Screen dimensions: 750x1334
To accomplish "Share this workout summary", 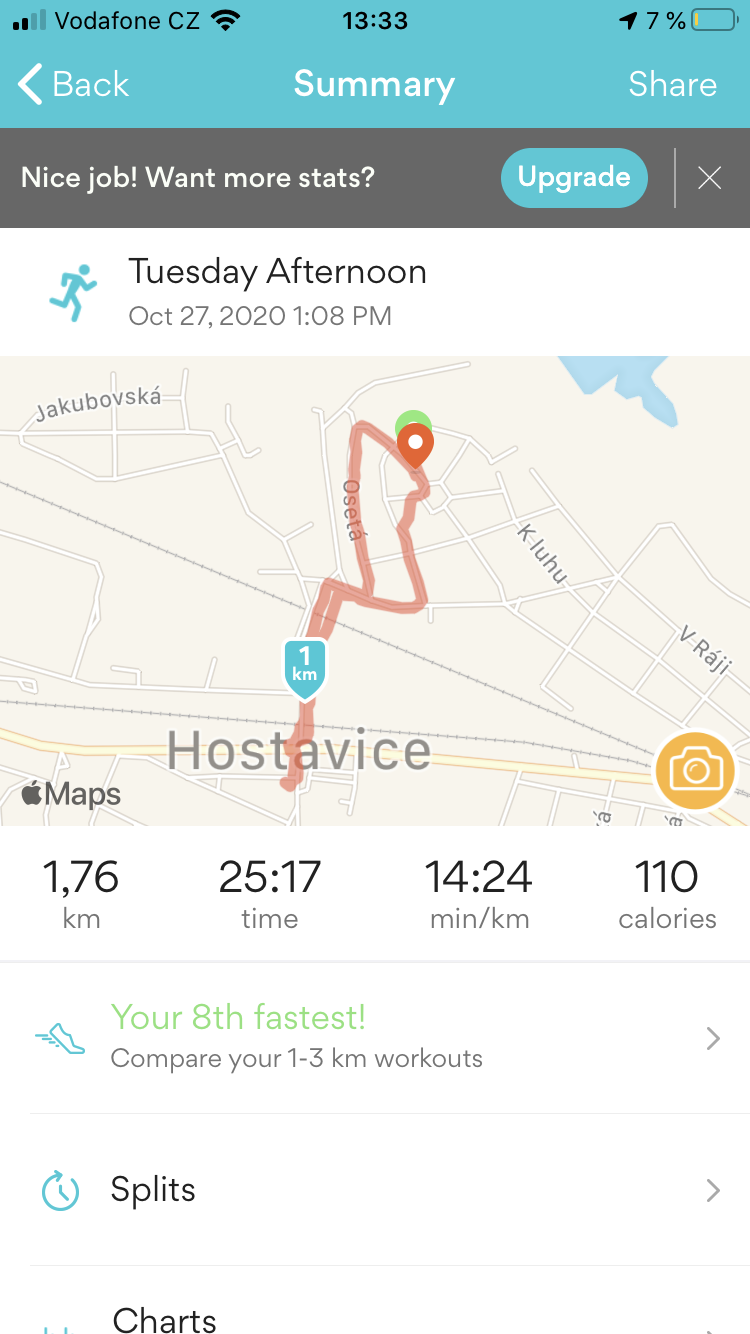I will (x=672, y=85).
